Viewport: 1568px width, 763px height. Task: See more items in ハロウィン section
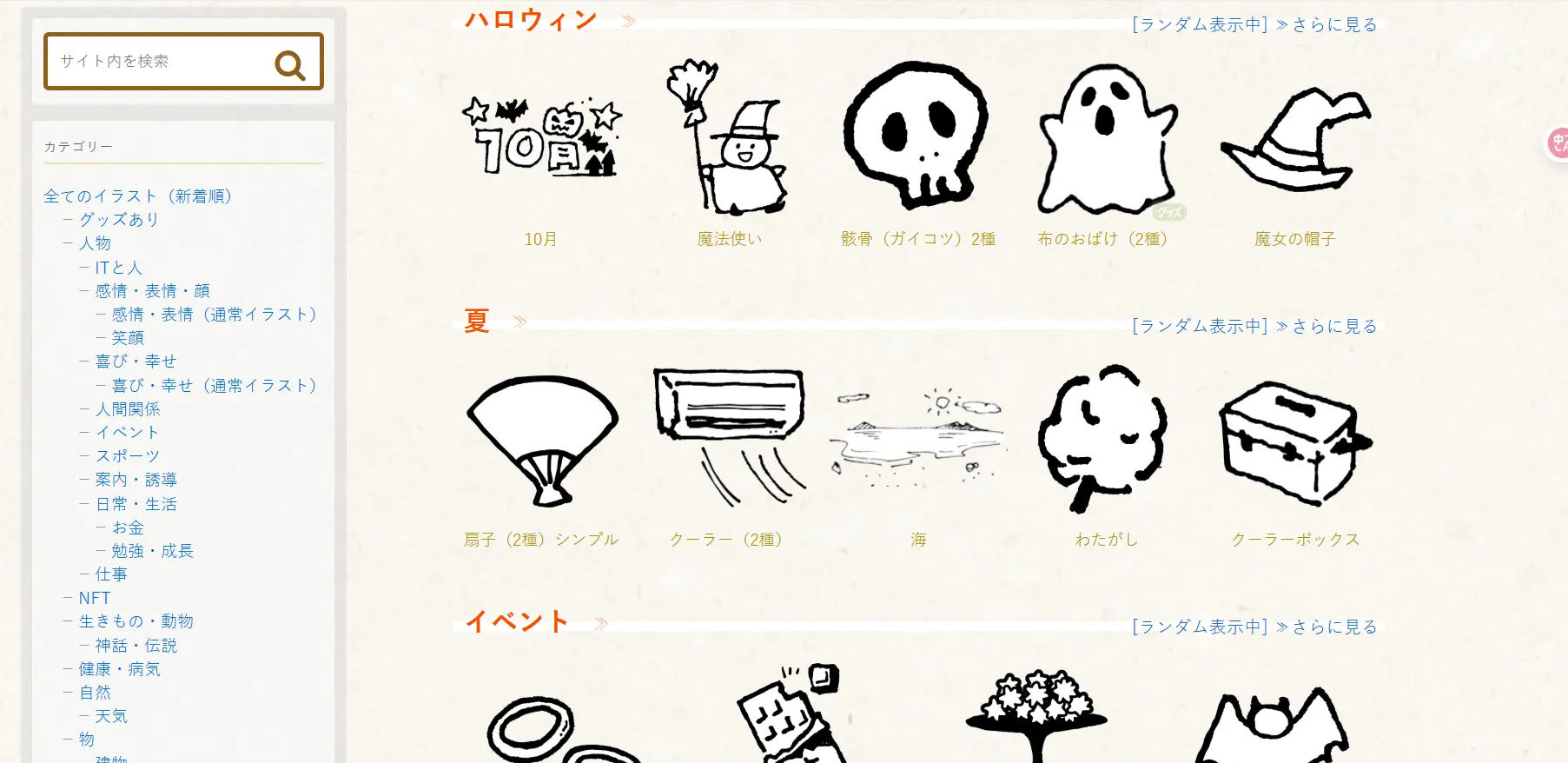click(x=1333, y=25)
